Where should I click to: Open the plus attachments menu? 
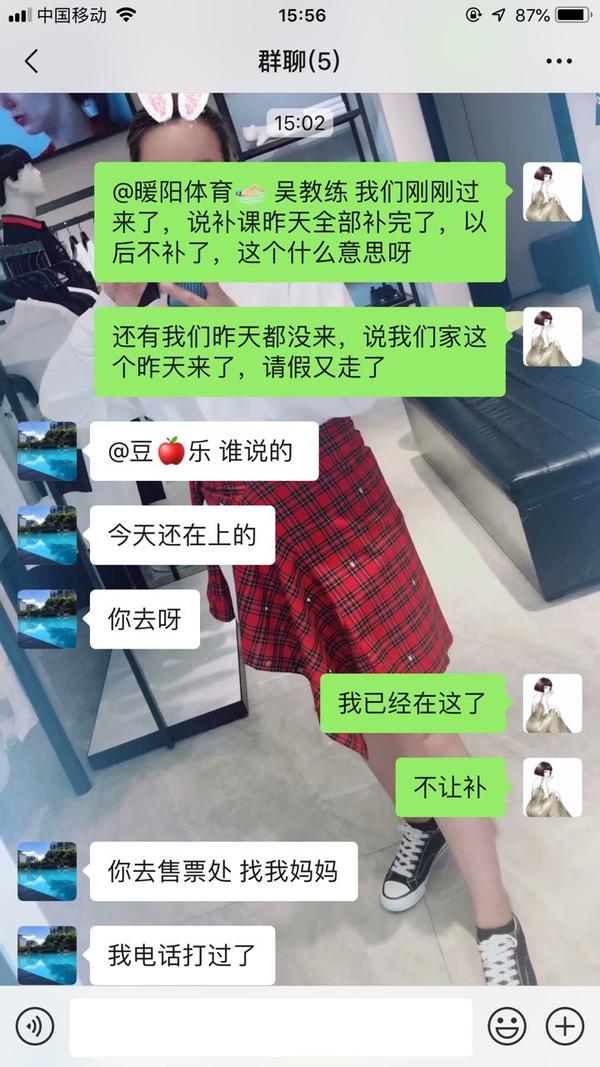point(565,1026)
